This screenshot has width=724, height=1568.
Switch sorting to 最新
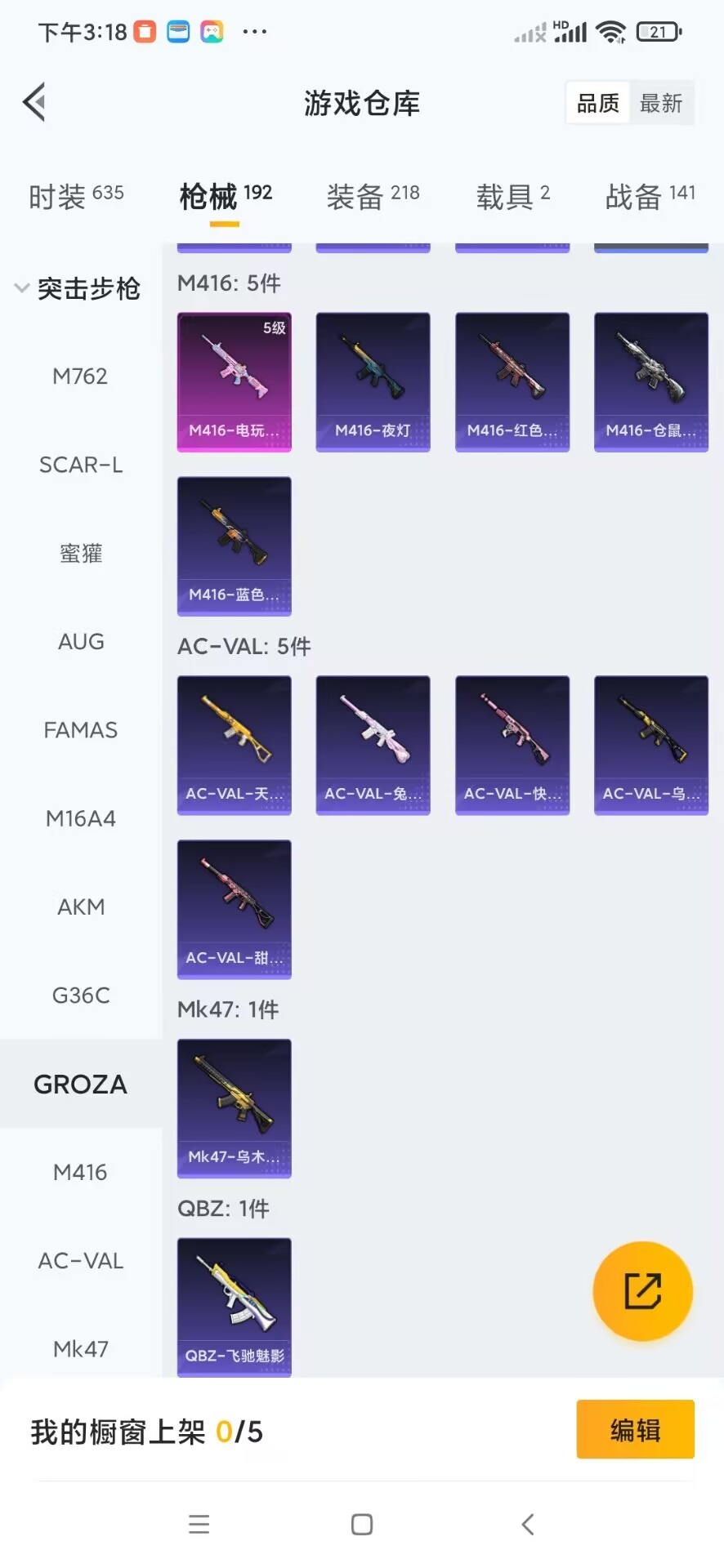click(x=660, y=103)
